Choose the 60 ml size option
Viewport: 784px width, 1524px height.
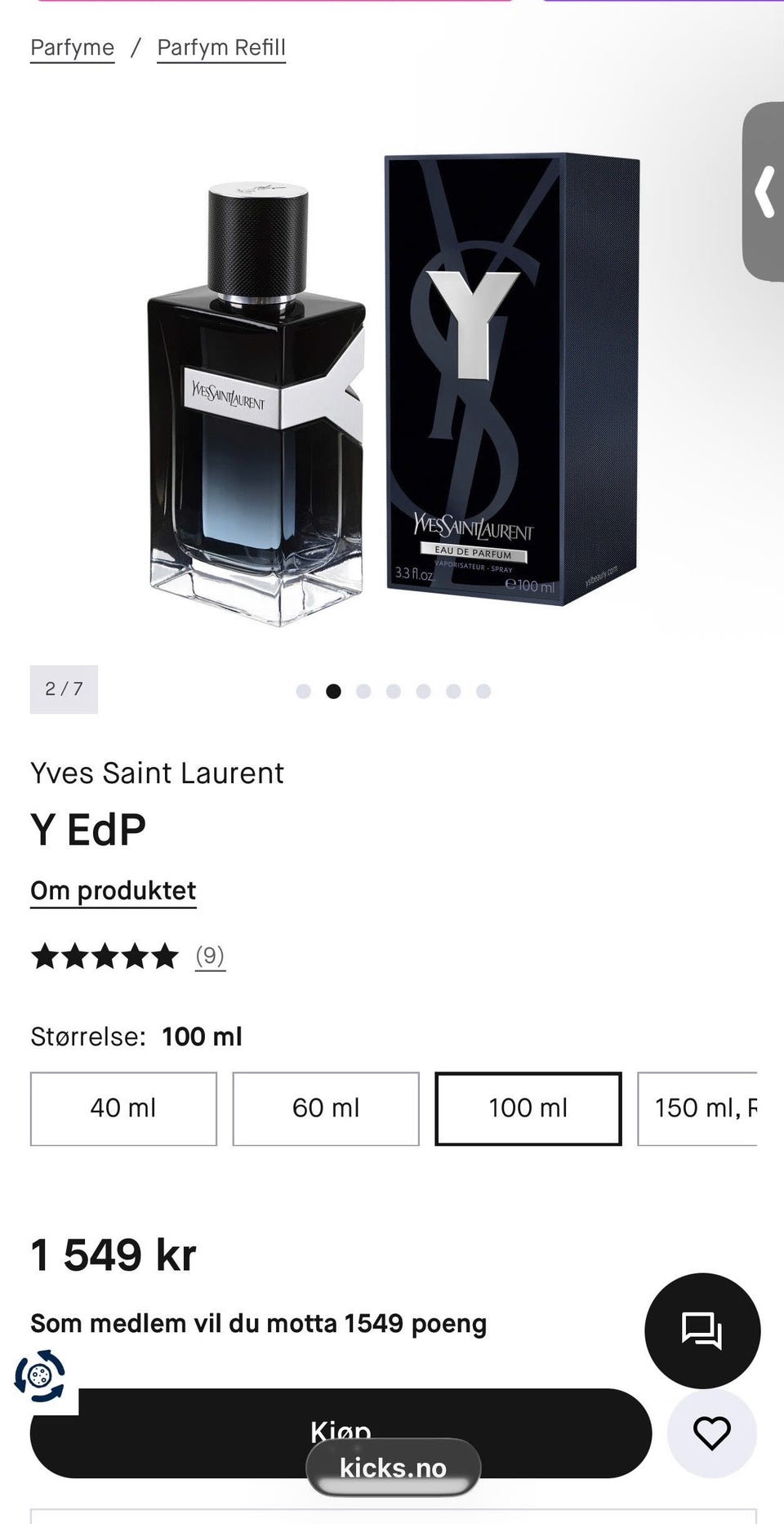pos(326,1108)
